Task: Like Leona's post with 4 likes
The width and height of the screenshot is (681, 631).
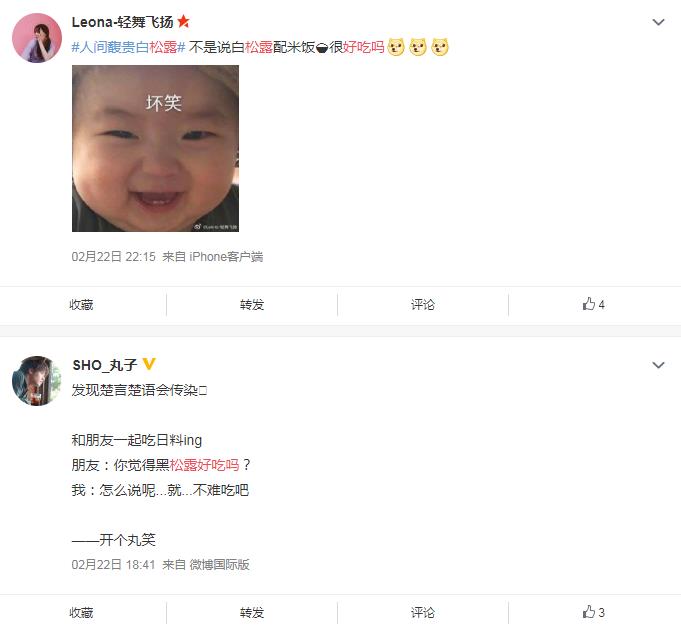Action: click(594, 304)
